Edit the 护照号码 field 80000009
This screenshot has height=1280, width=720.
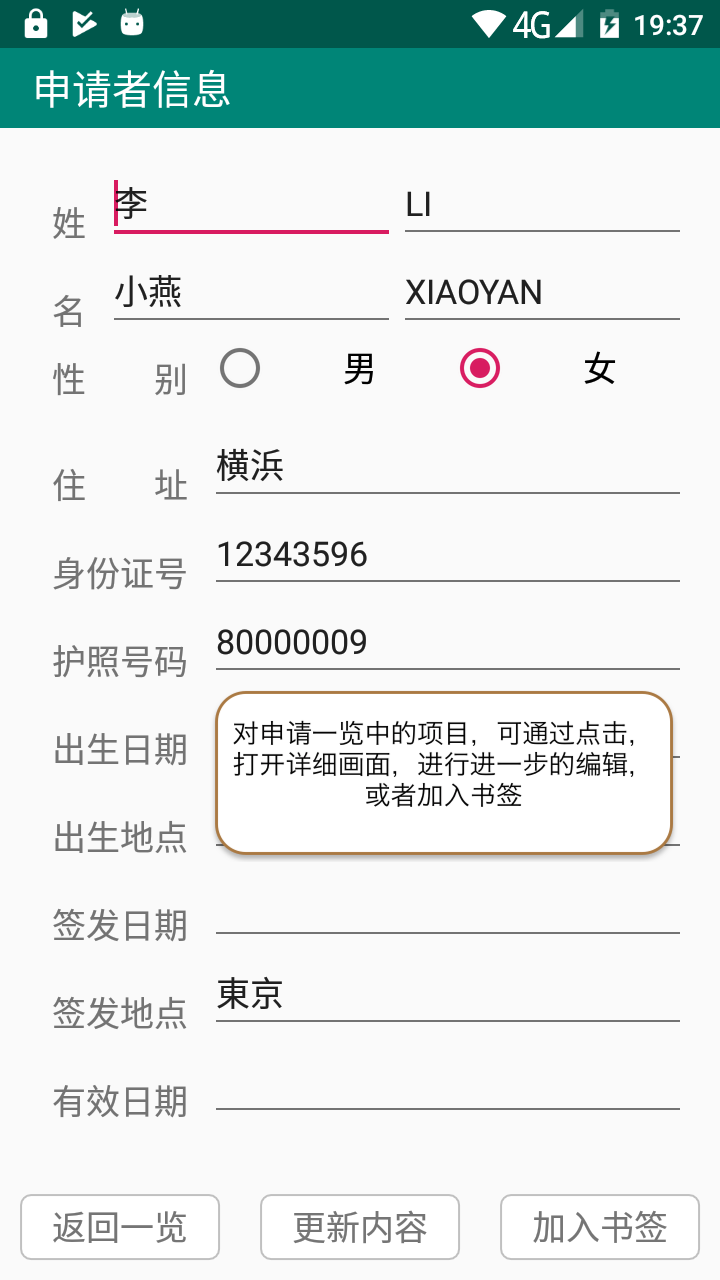(x=448, y=643)
